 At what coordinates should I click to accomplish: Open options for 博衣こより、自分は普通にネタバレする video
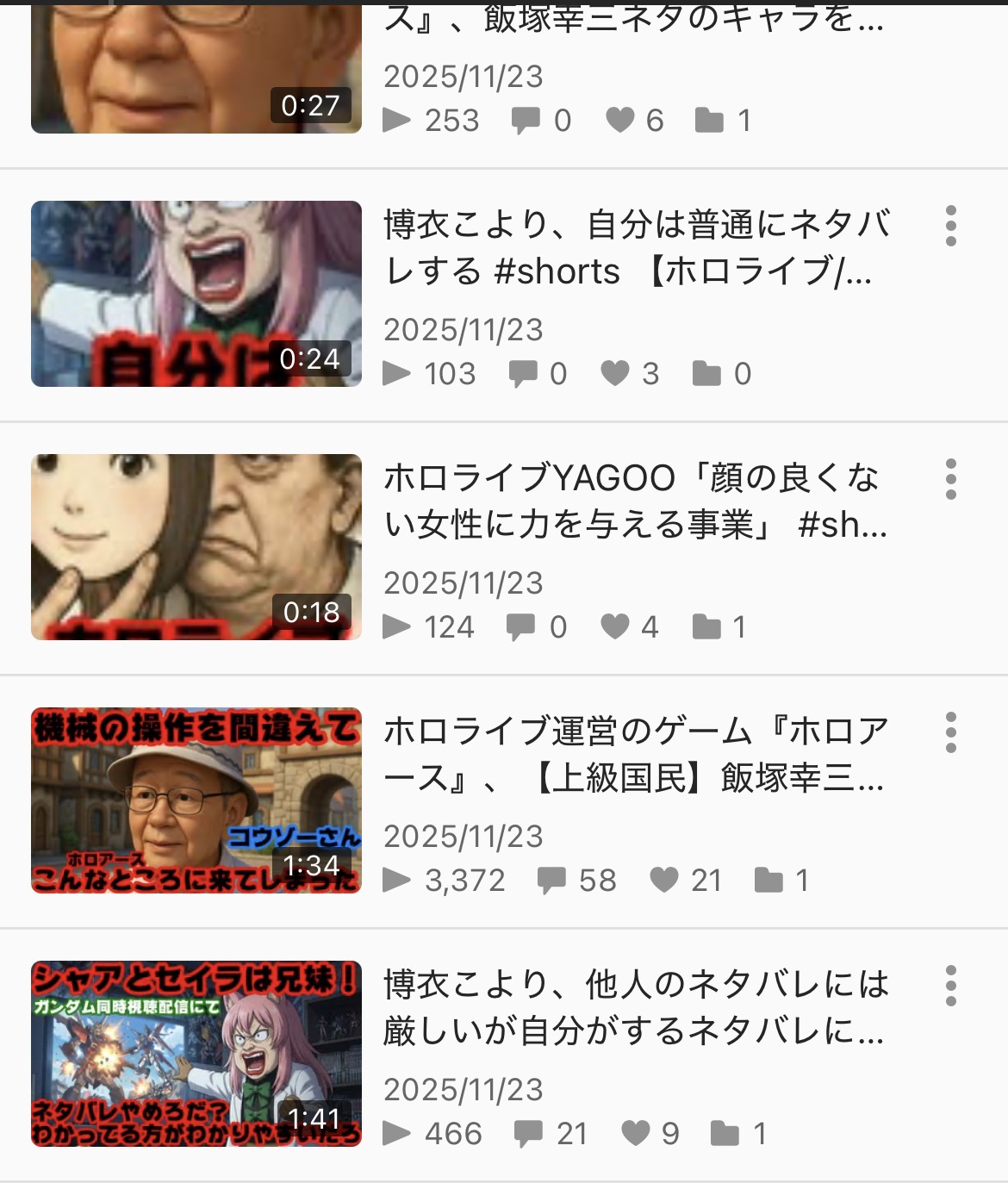pos(950,226)
